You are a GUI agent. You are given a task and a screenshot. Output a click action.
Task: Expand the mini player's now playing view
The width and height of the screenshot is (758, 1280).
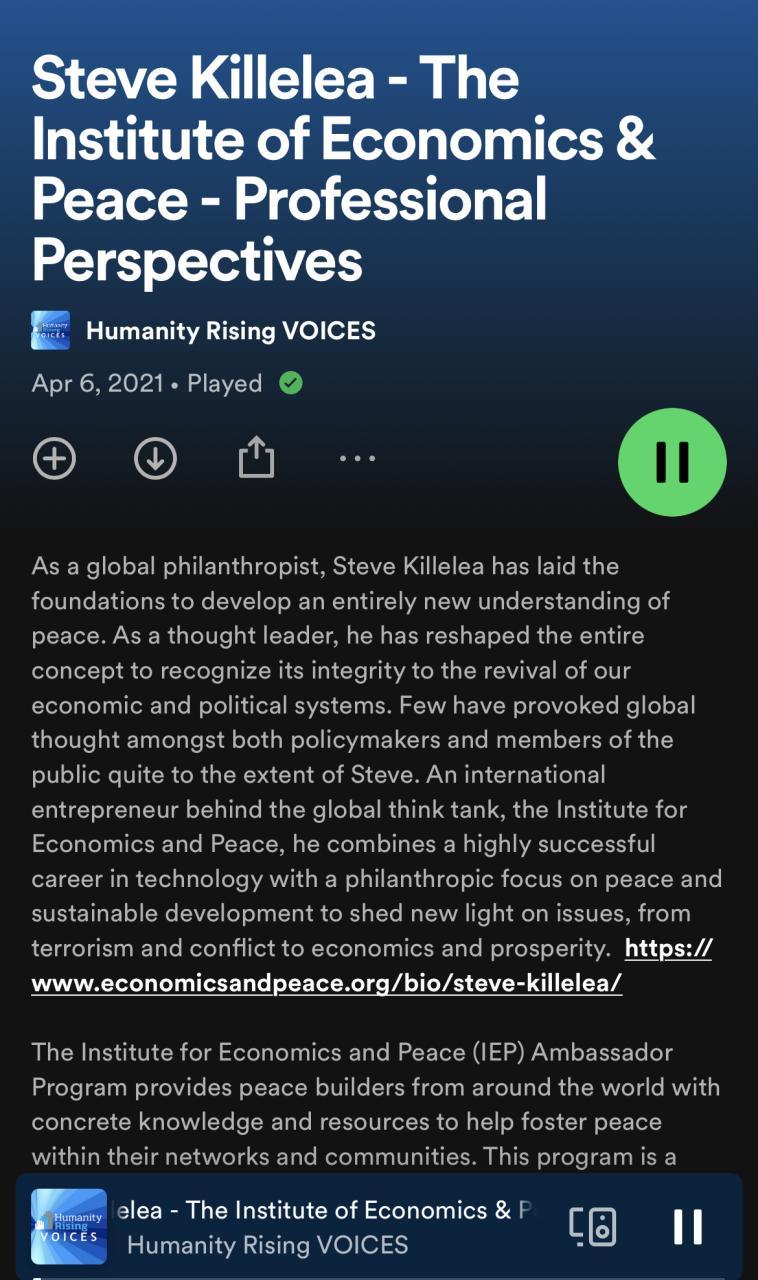pyautogui.click(x=330, y=1226)
